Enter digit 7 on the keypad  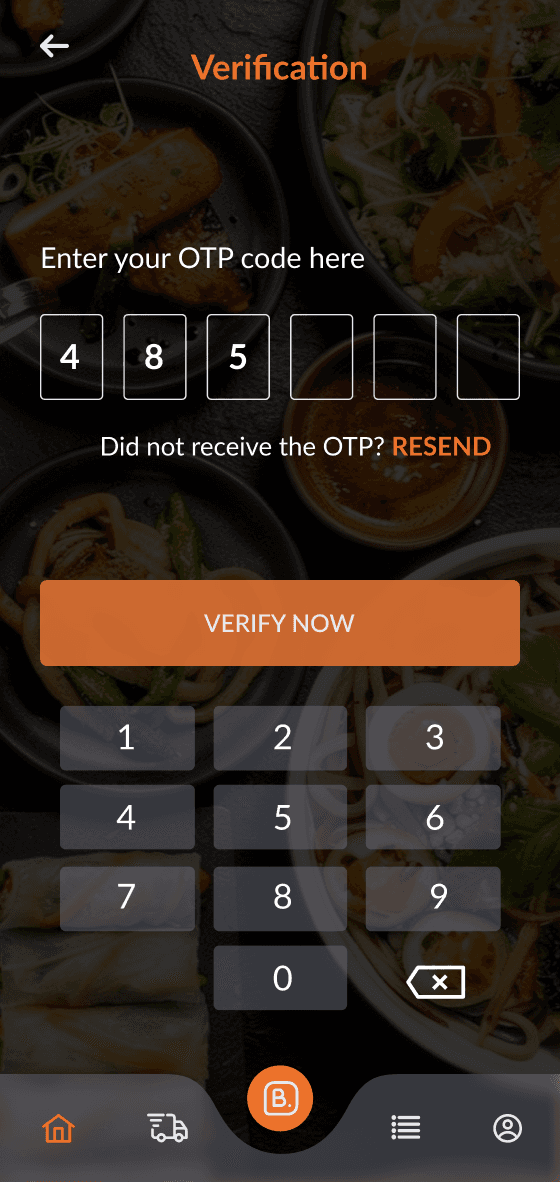point(127,898)
